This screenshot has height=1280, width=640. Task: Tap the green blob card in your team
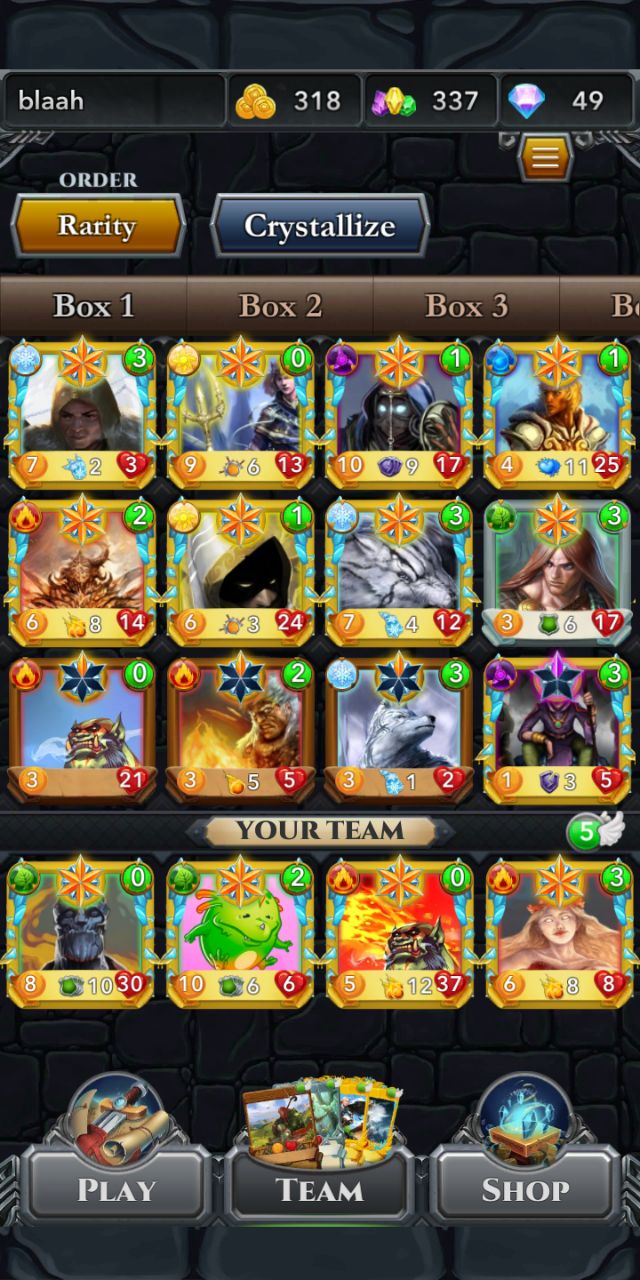(x=240, y=932)
